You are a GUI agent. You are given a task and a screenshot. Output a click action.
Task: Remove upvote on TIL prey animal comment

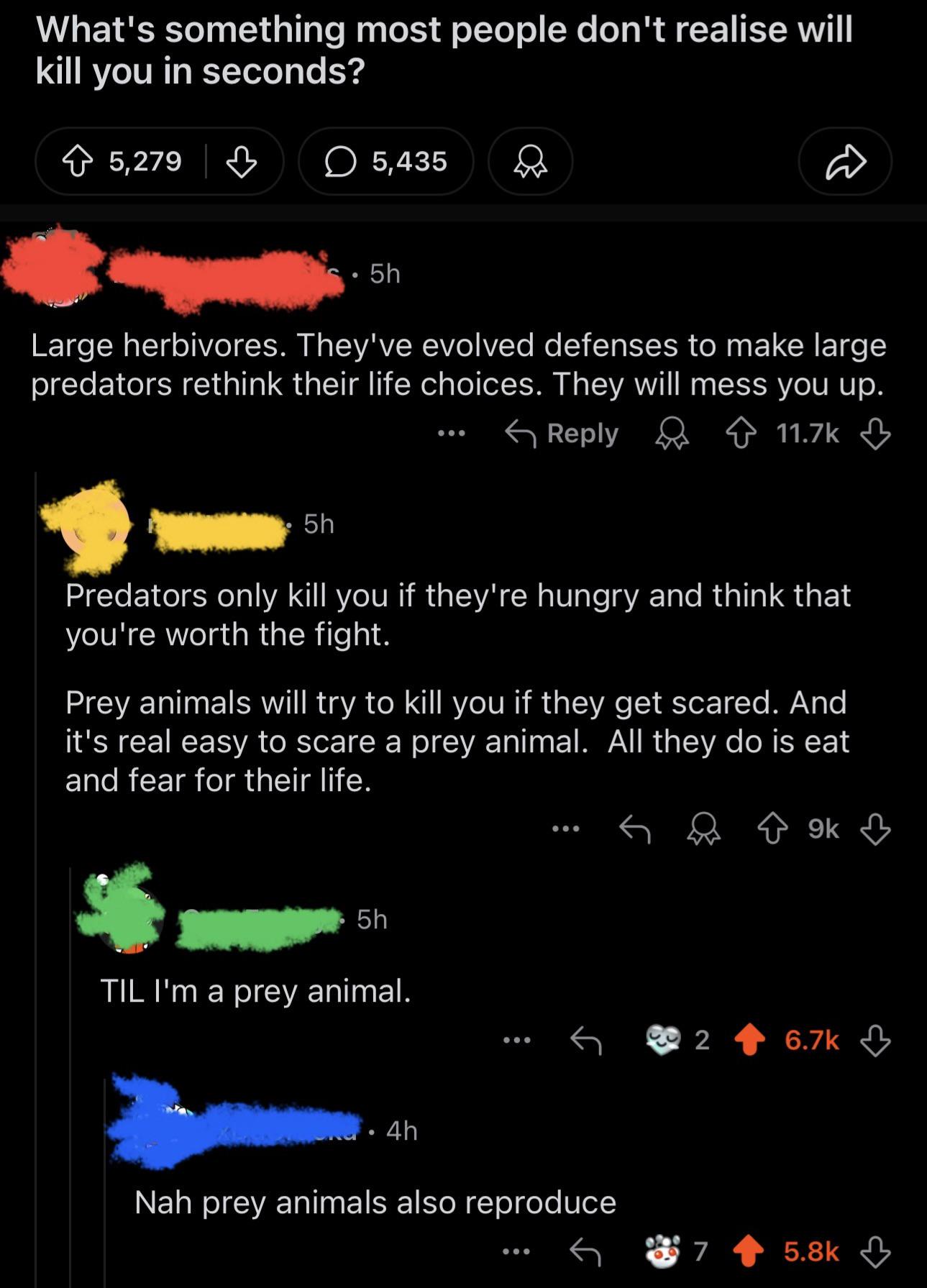click(749, 1040)
